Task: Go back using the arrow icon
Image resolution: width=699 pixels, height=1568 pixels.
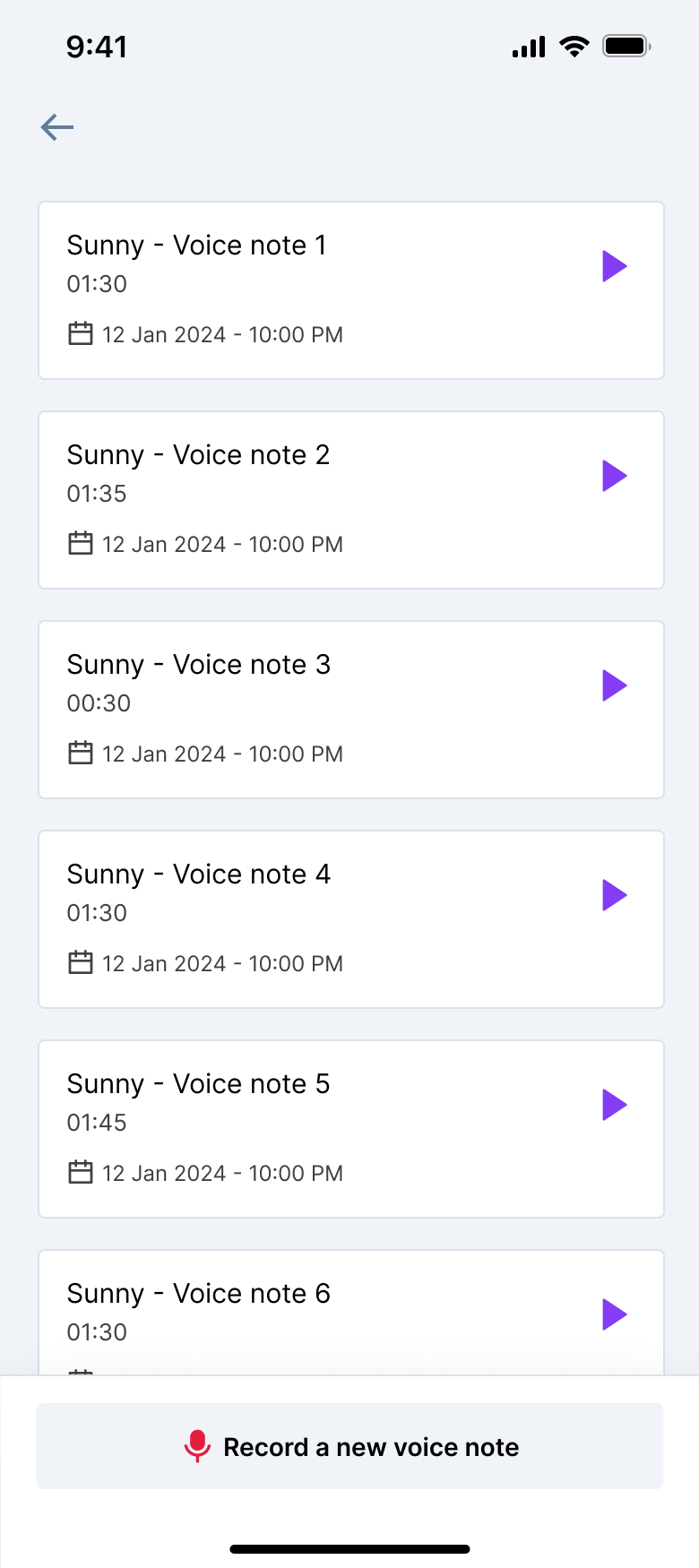Action: point(57,127)
